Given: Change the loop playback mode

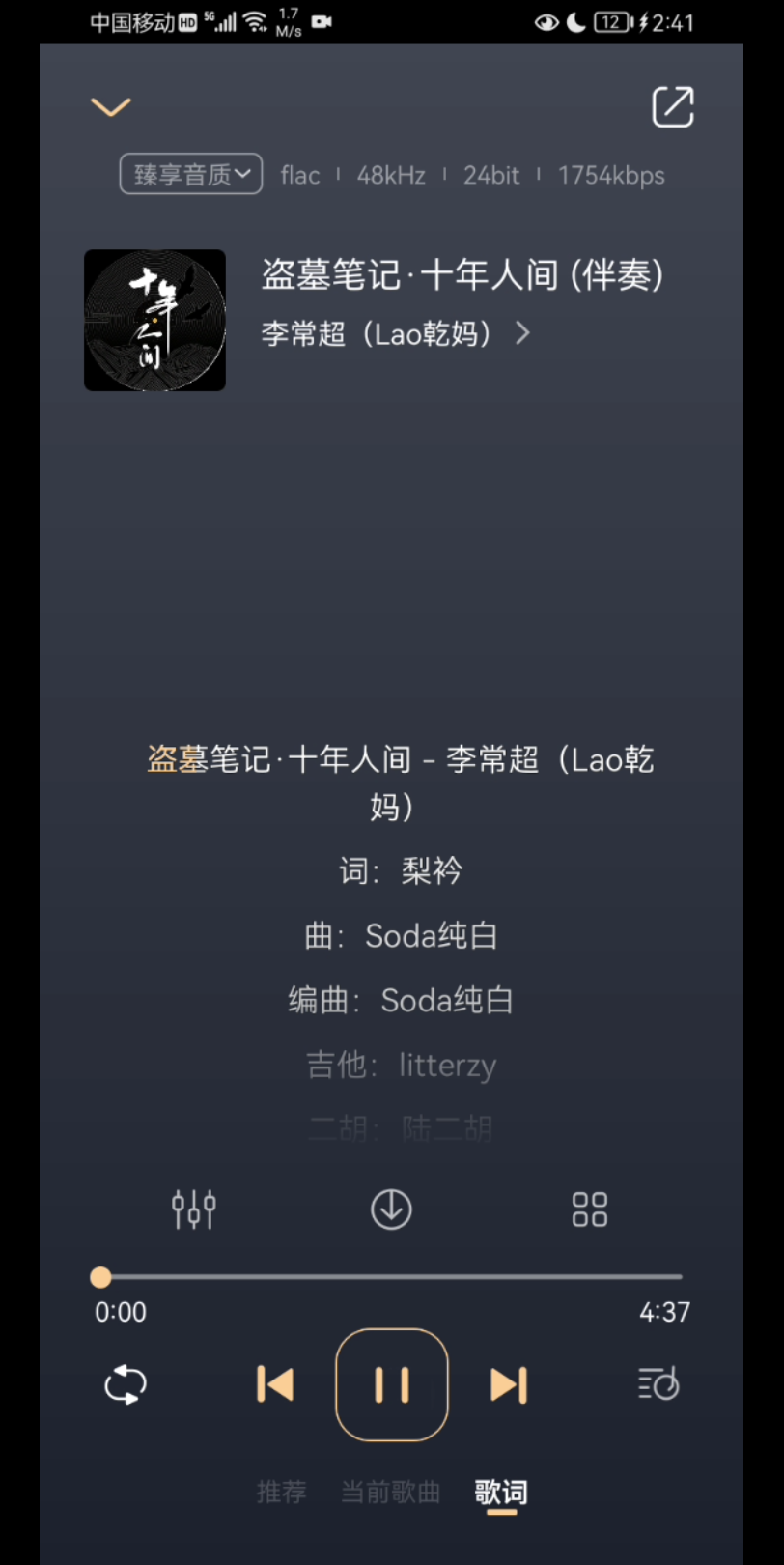Looking at the screenshot, I should pos(126,1385).
